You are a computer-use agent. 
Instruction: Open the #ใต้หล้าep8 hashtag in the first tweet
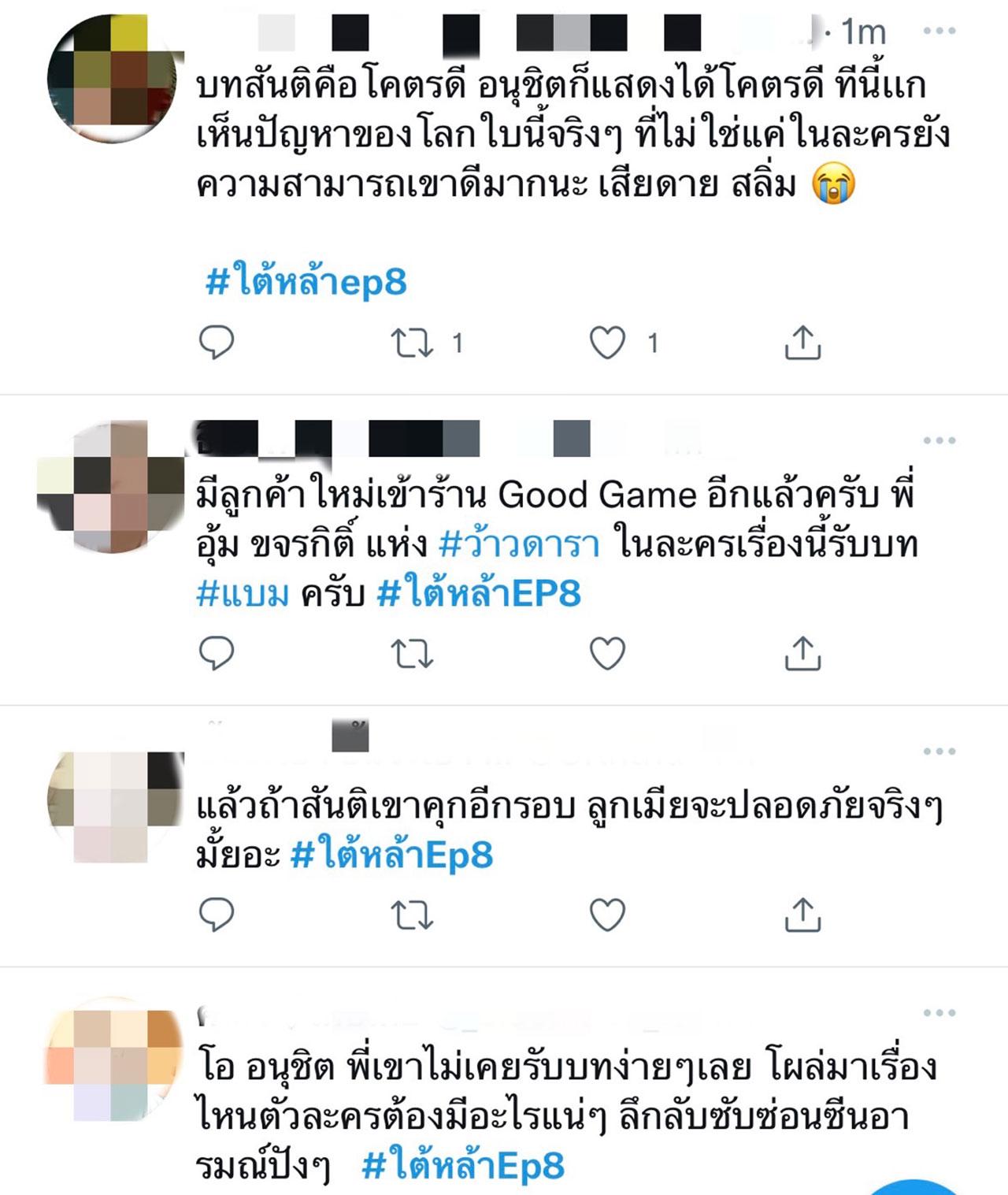coord(306,282)
